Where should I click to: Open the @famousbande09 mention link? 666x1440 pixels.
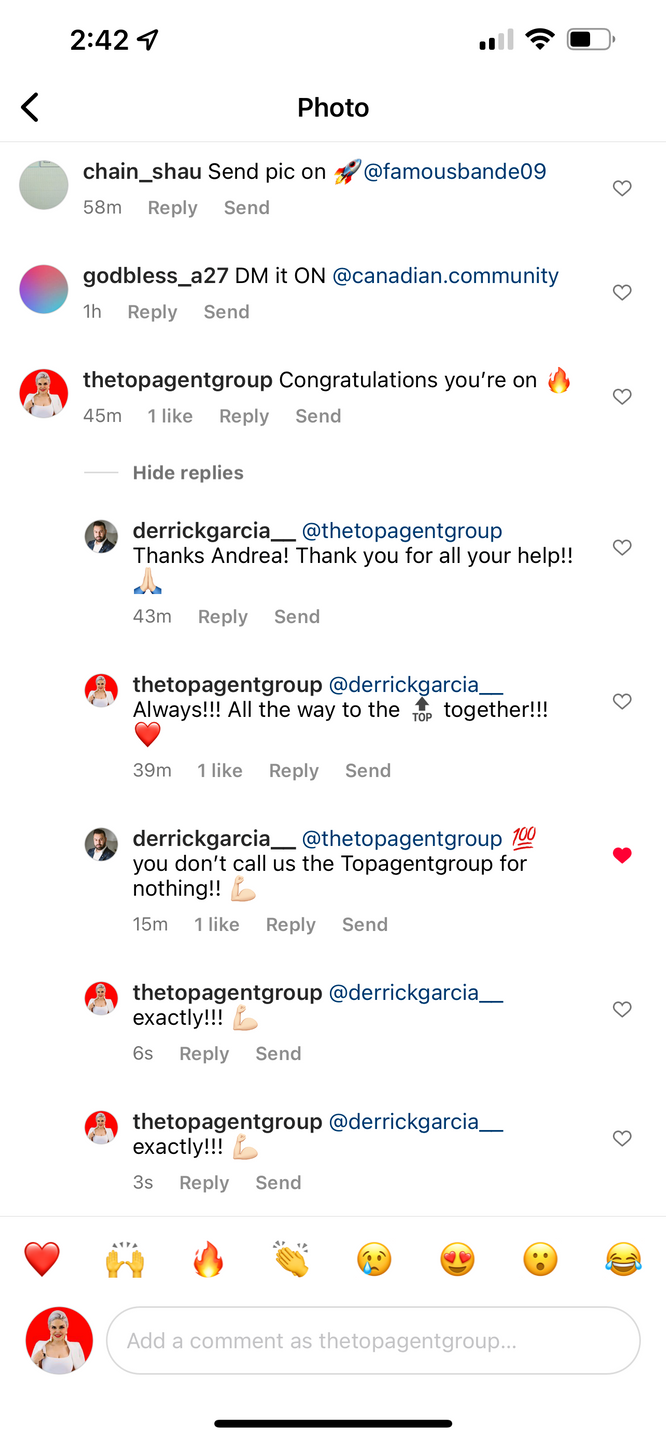click(x=454, y=172)
